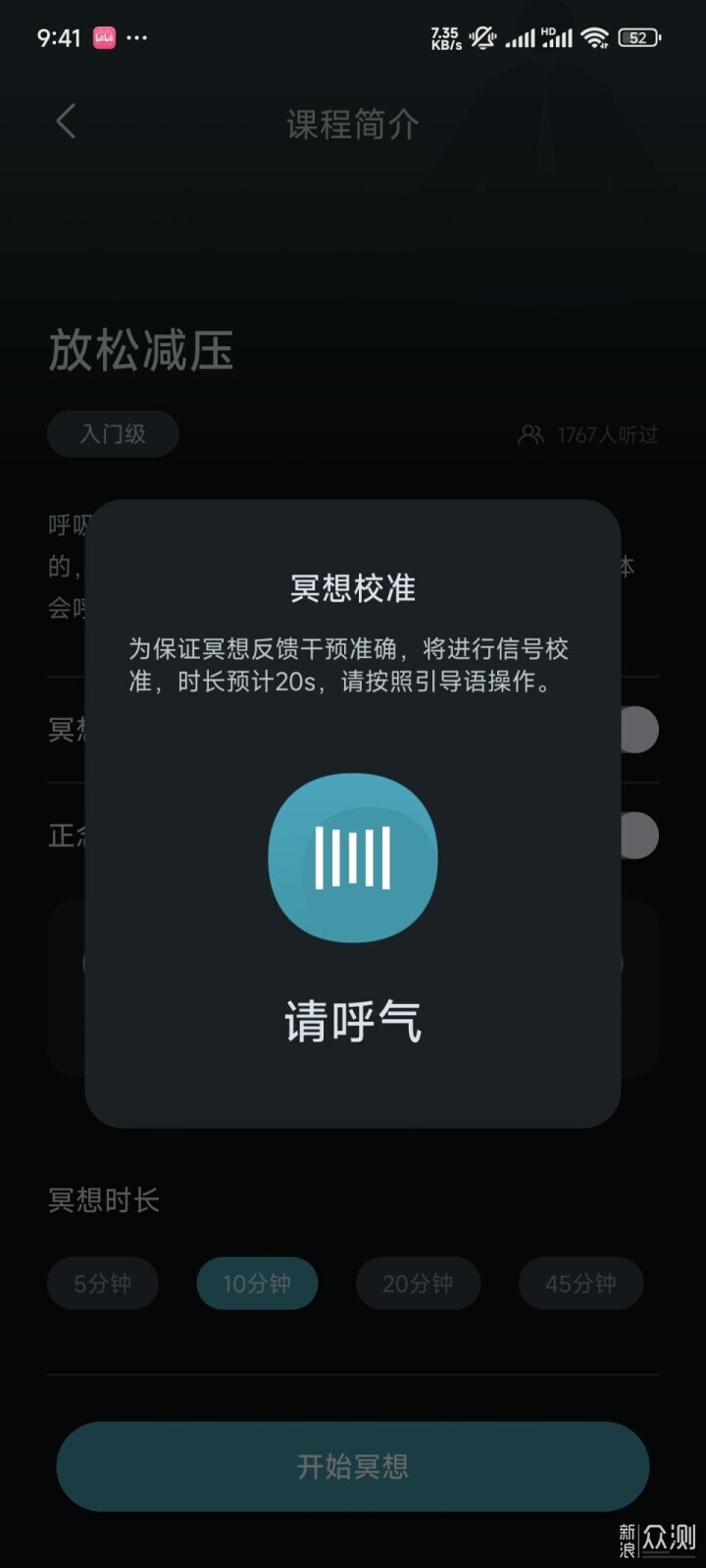This screenshot has width=706, height=1568.
Task: Pick the 20分钟 duration option
Action: pos(418,1284)
